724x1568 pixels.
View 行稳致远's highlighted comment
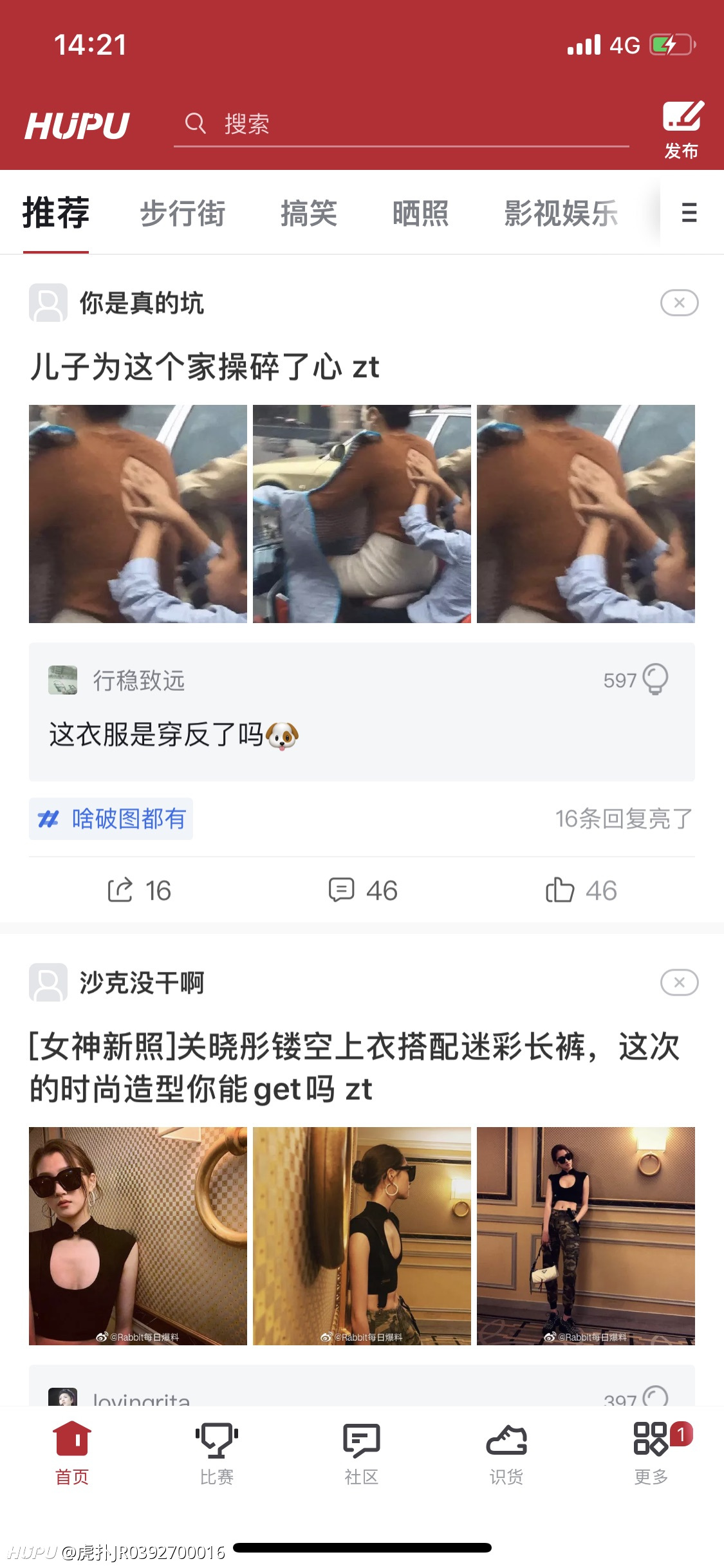coord(362,712)
